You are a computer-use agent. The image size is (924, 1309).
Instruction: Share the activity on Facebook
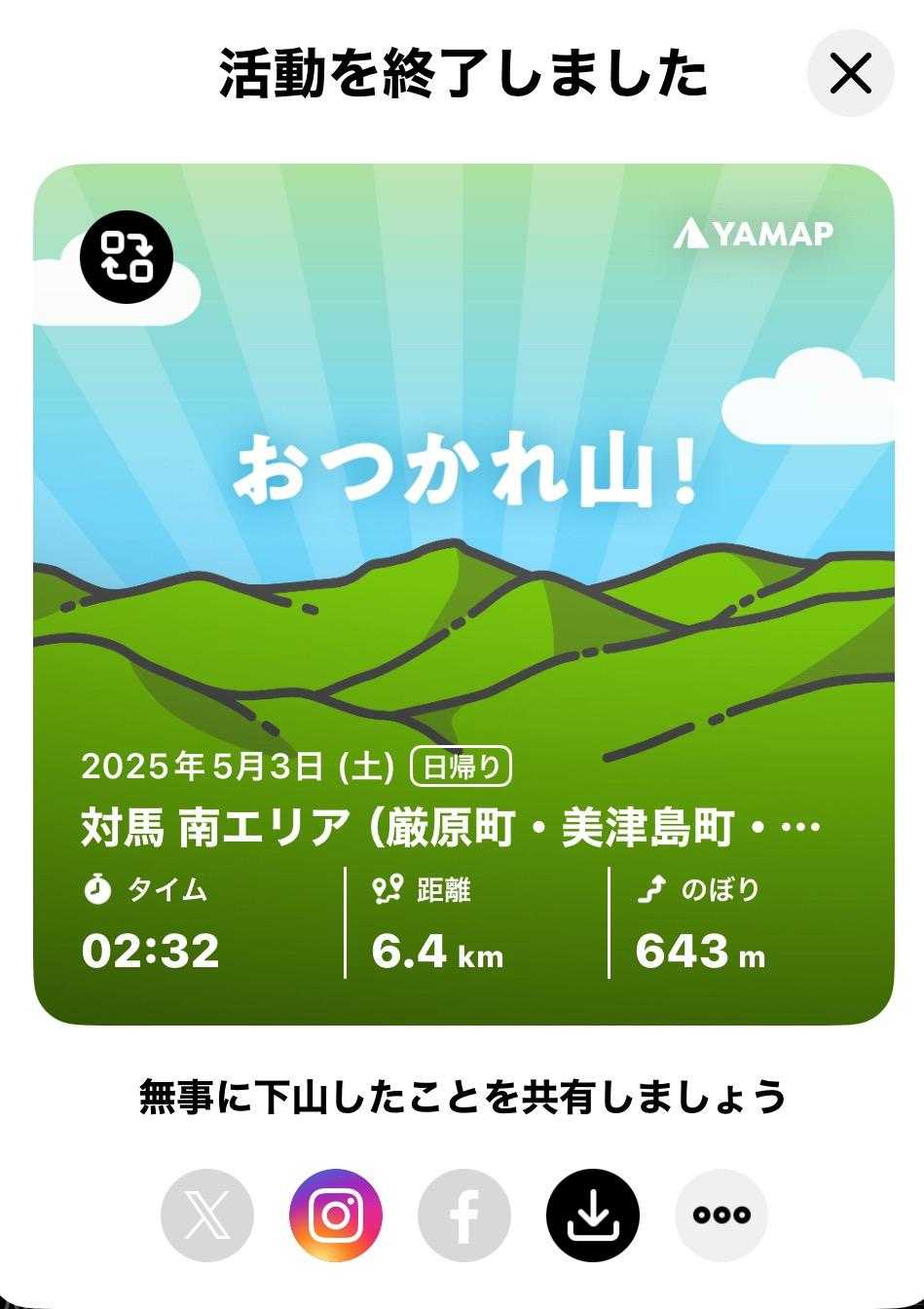click(x=464, y=1215)
